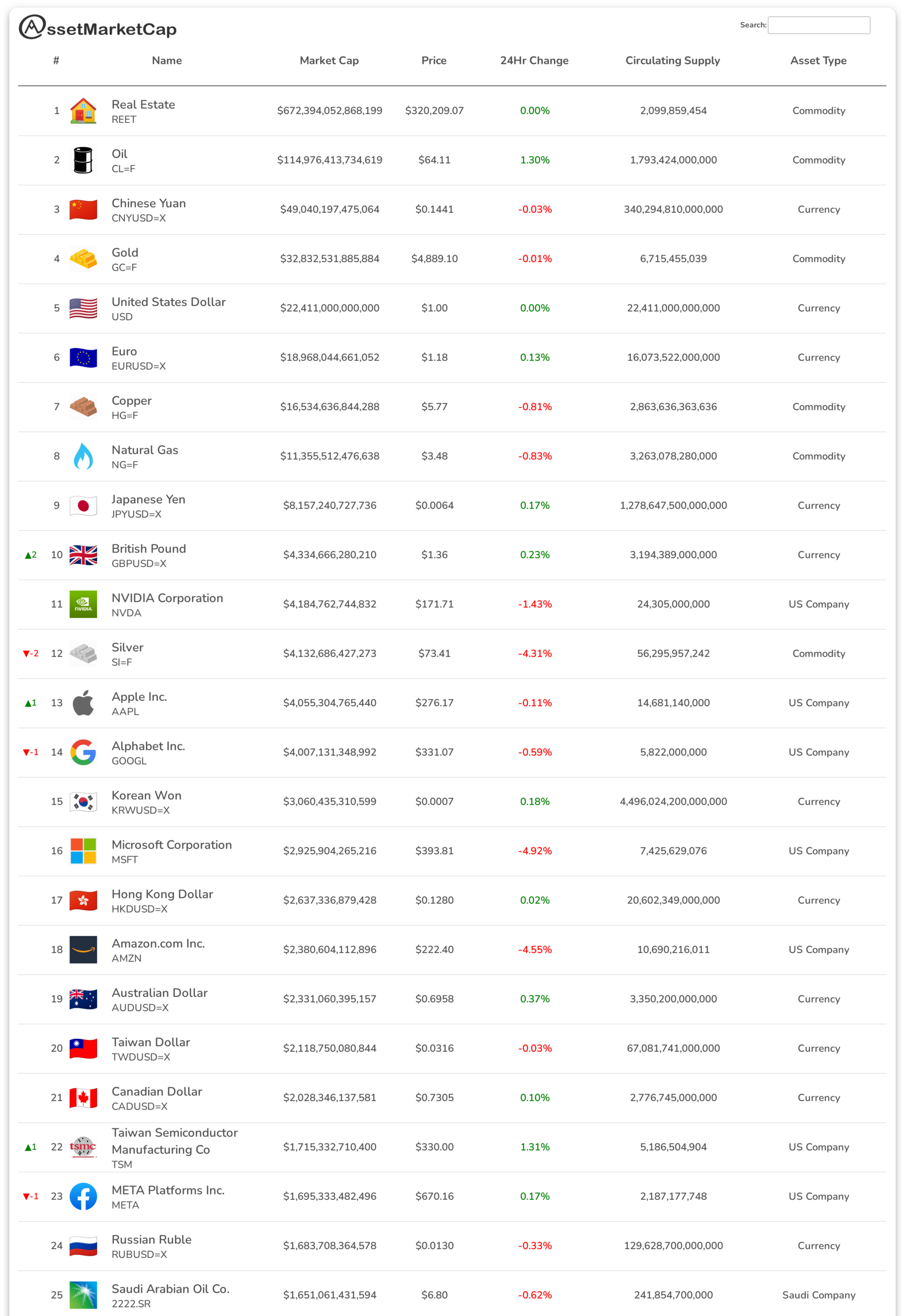Sort by the Price column header
Viewport: 905px width, 1316px height.
[434, 61]
